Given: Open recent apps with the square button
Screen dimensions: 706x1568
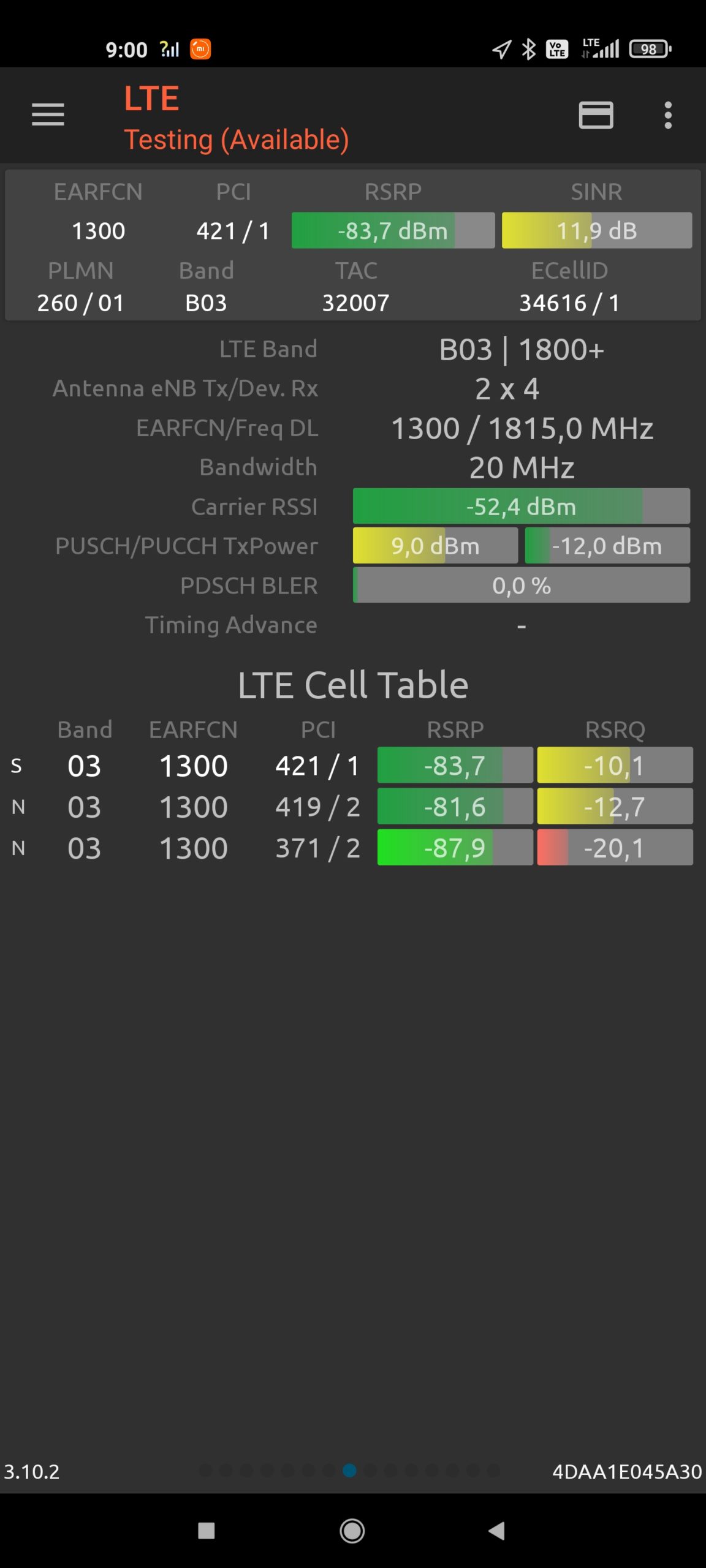Looking at the screenshot, I should click(x=207, y=1531).
